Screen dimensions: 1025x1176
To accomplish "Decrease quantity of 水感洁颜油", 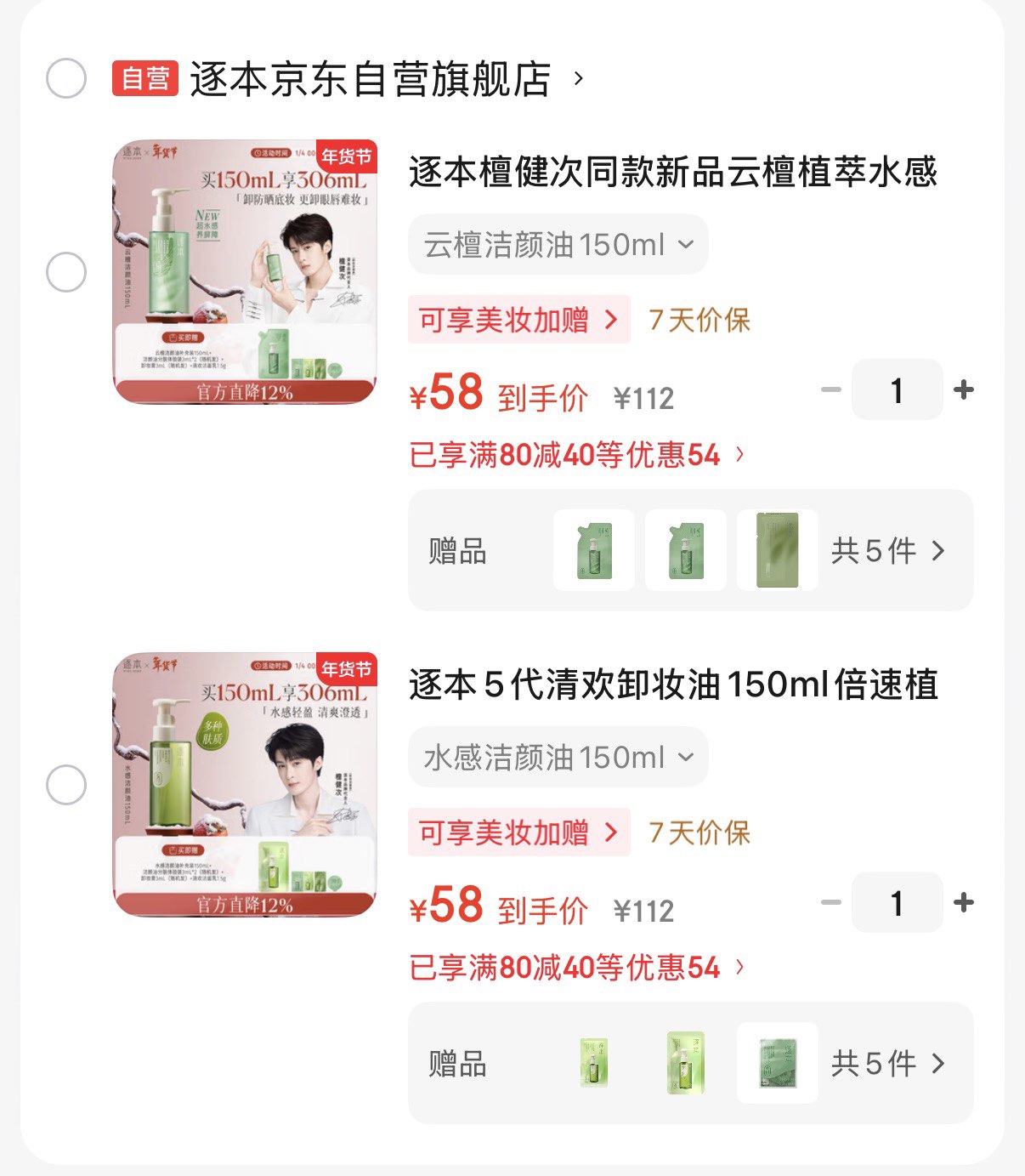I will pyautogui.click(x=831, y=903).
